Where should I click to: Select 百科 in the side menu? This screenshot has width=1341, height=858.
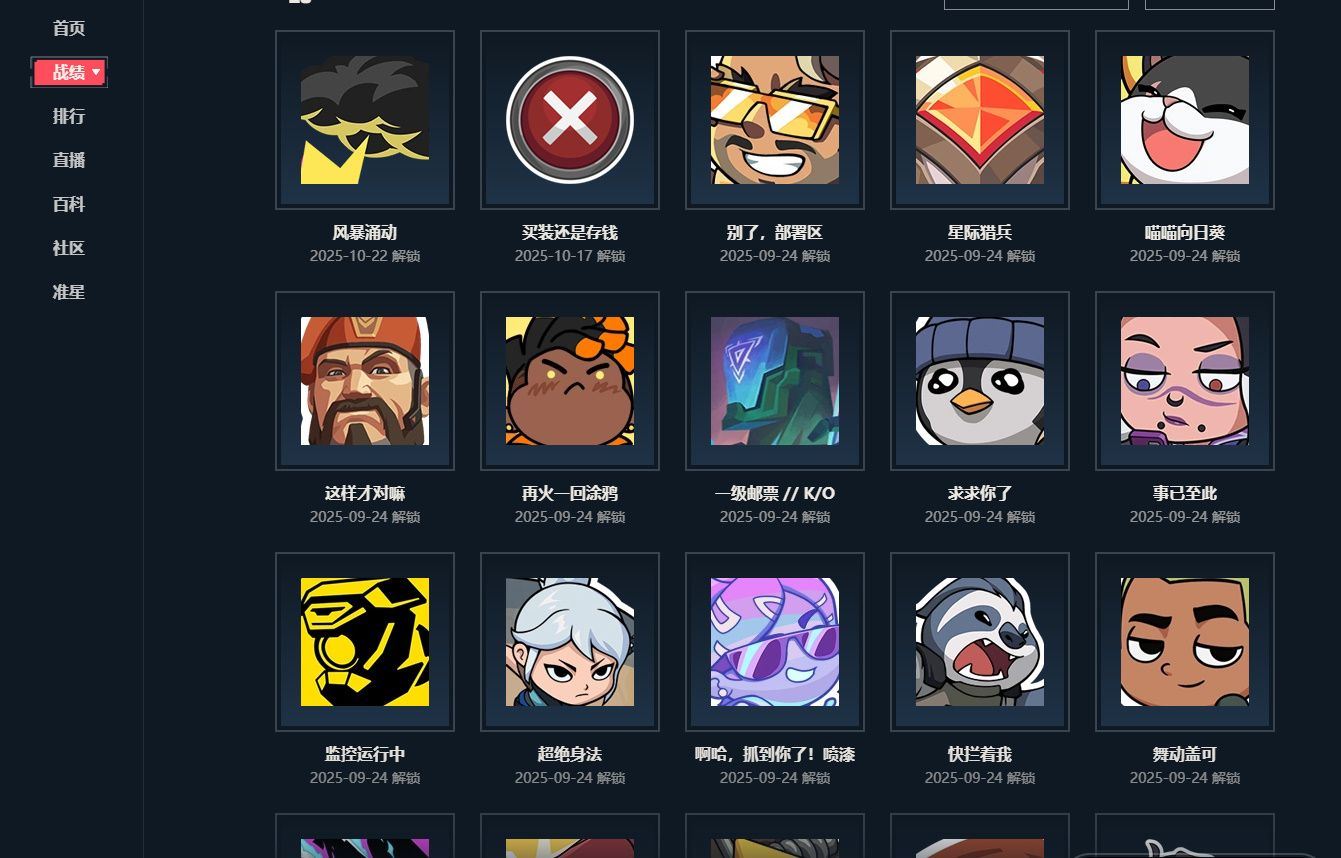coord(69,204)
